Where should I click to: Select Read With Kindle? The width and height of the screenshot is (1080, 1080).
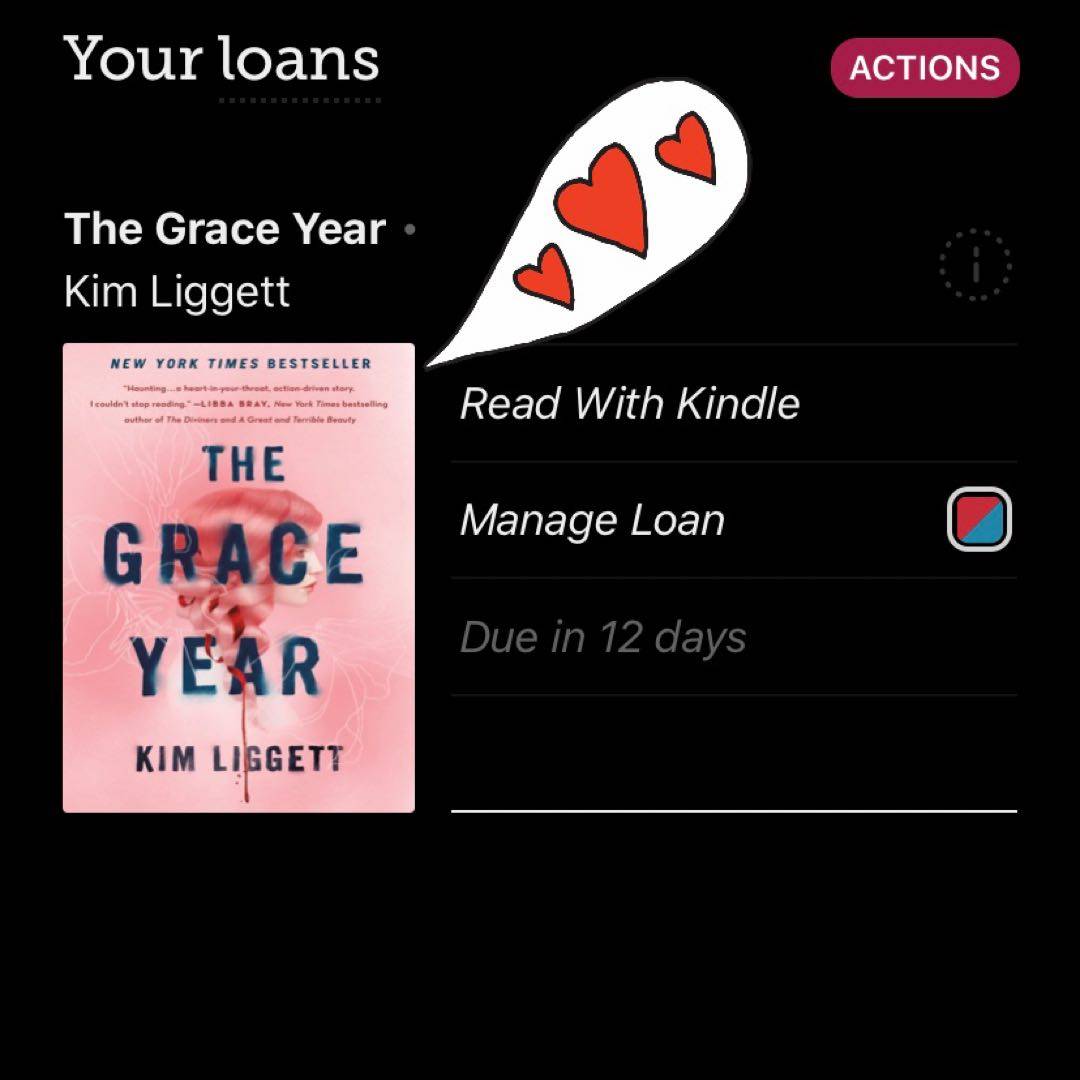coord(629,404)
